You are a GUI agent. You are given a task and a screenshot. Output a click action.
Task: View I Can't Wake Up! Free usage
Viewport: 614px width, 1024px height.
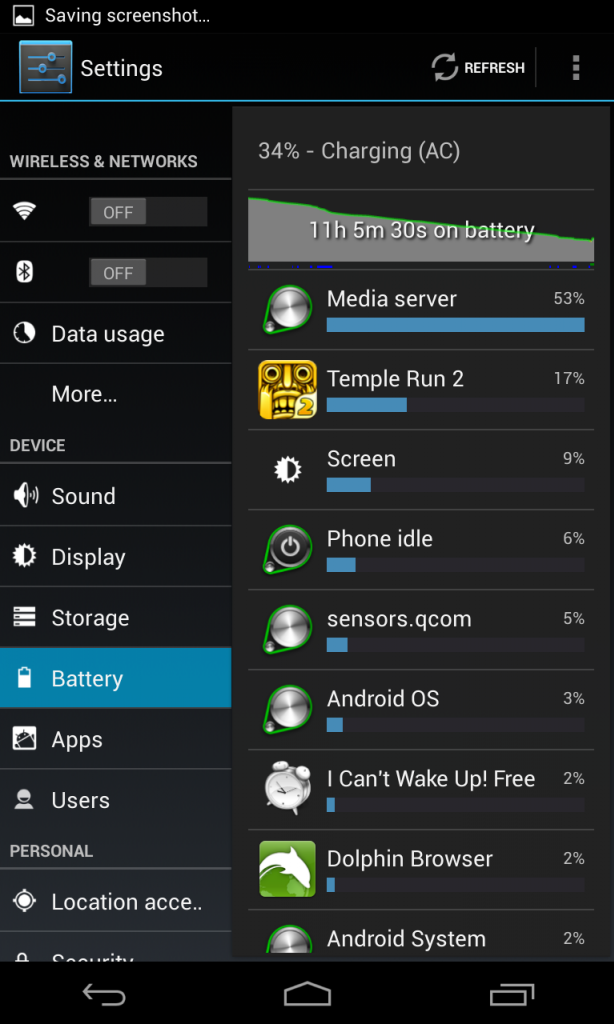click(x=421, y=790)
